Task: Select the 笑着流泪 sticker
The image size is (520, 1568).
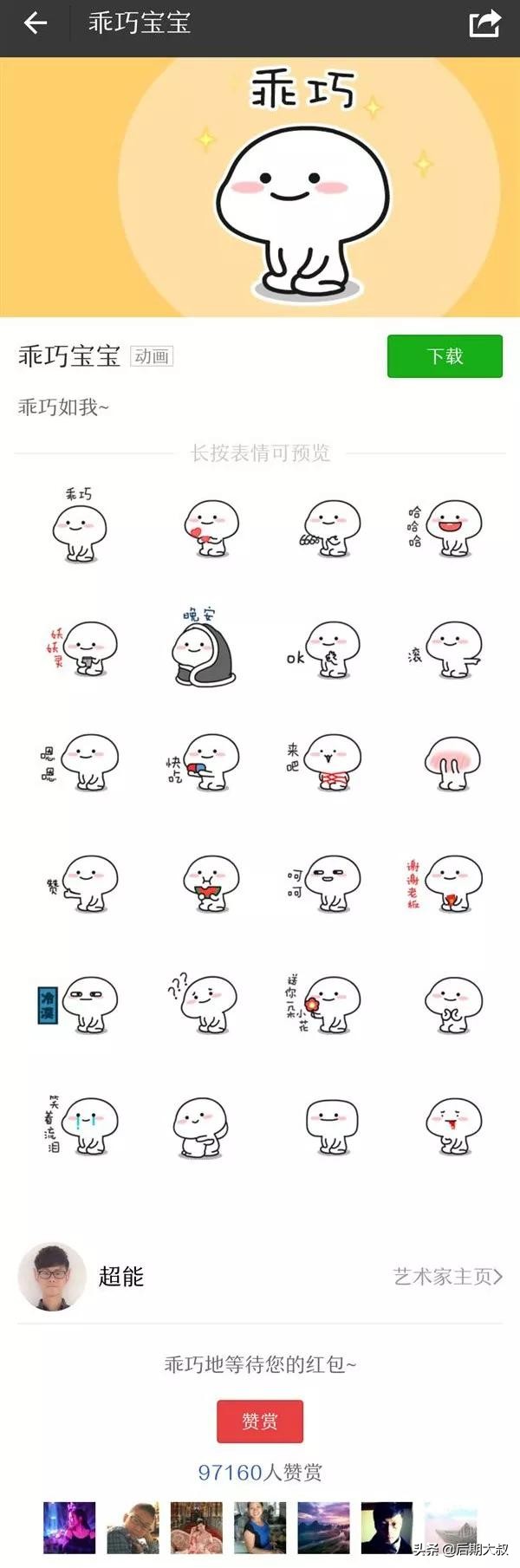Action: click(x=81, y=1127)
